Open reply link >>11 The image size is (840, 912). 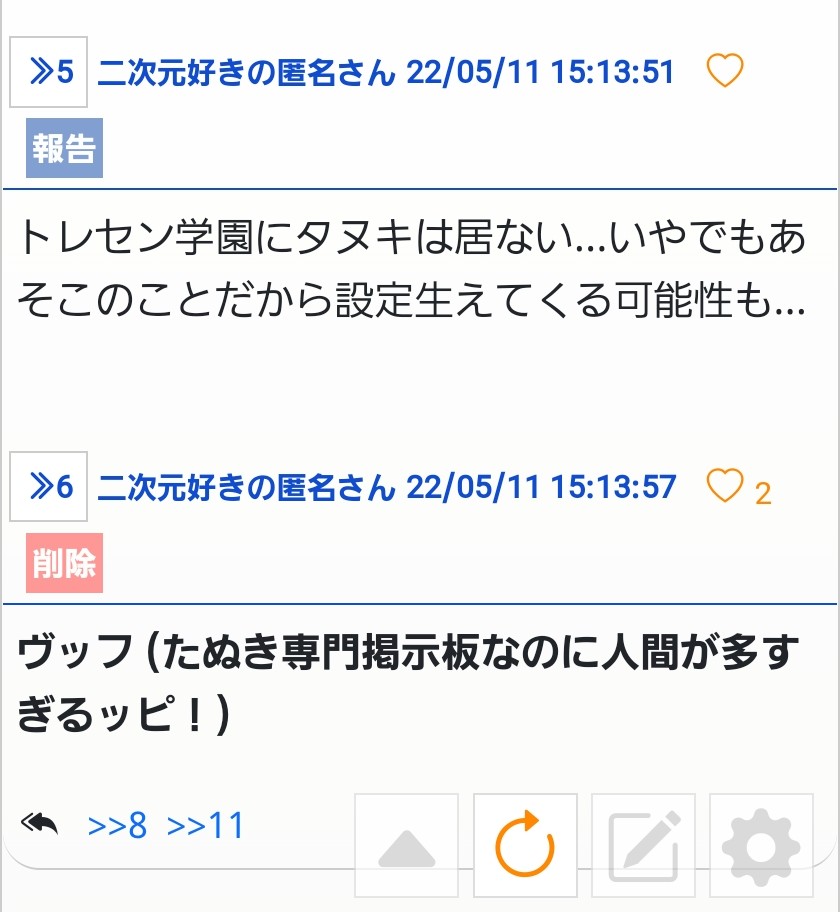tap(205, 826)
